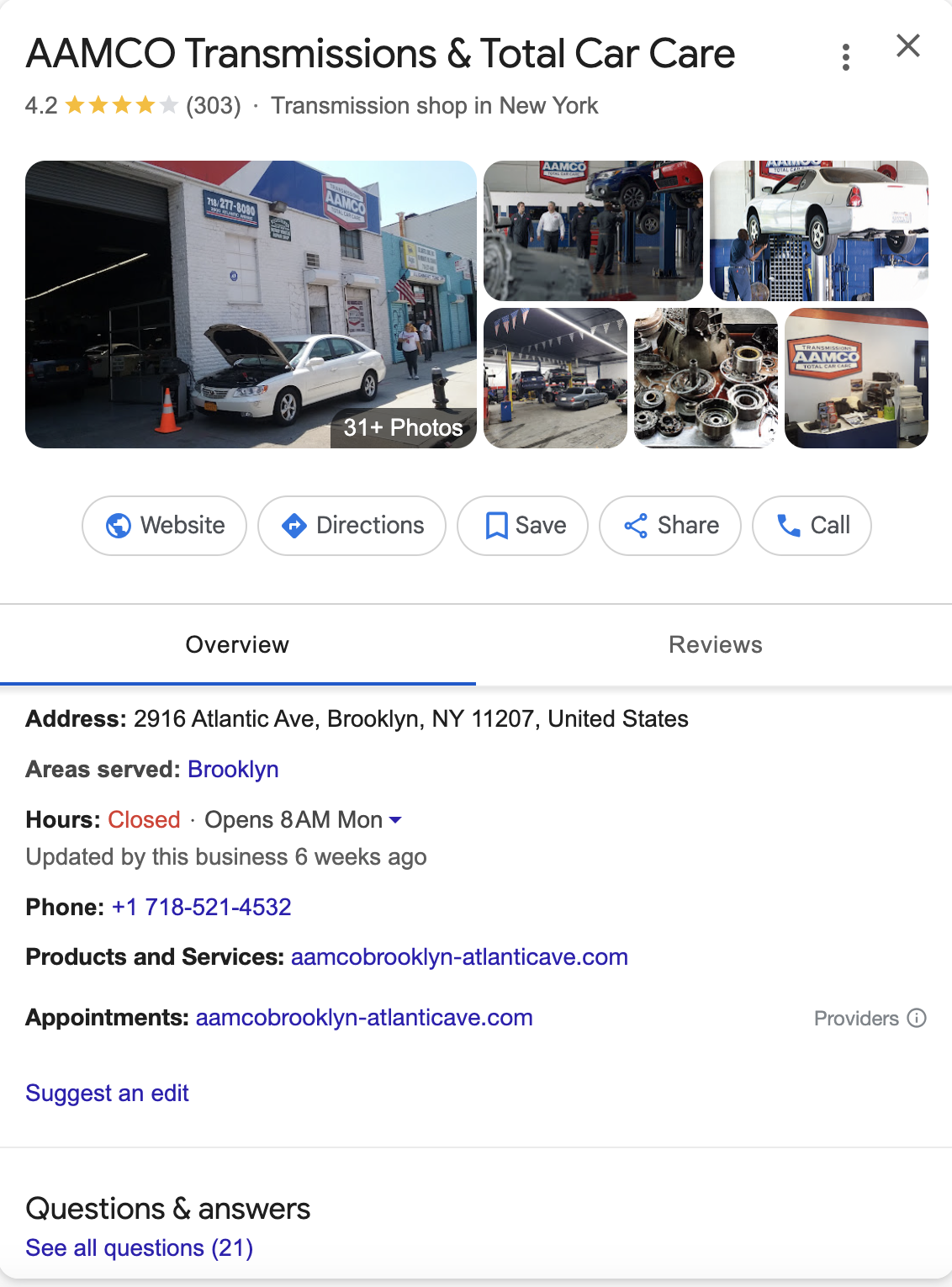Open the Brooklyn areas served link

(233, 770)
